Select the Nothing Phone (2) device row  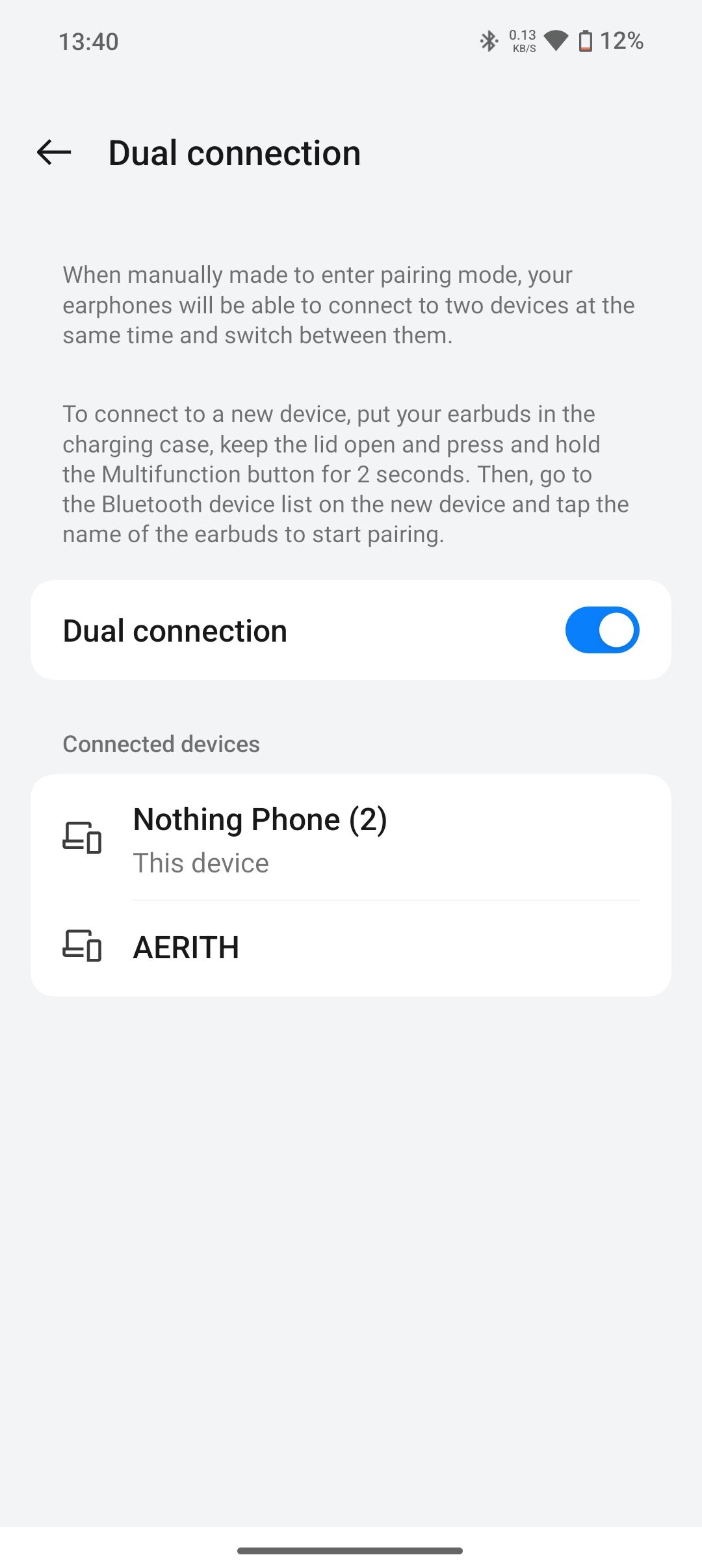pos(351,837)
